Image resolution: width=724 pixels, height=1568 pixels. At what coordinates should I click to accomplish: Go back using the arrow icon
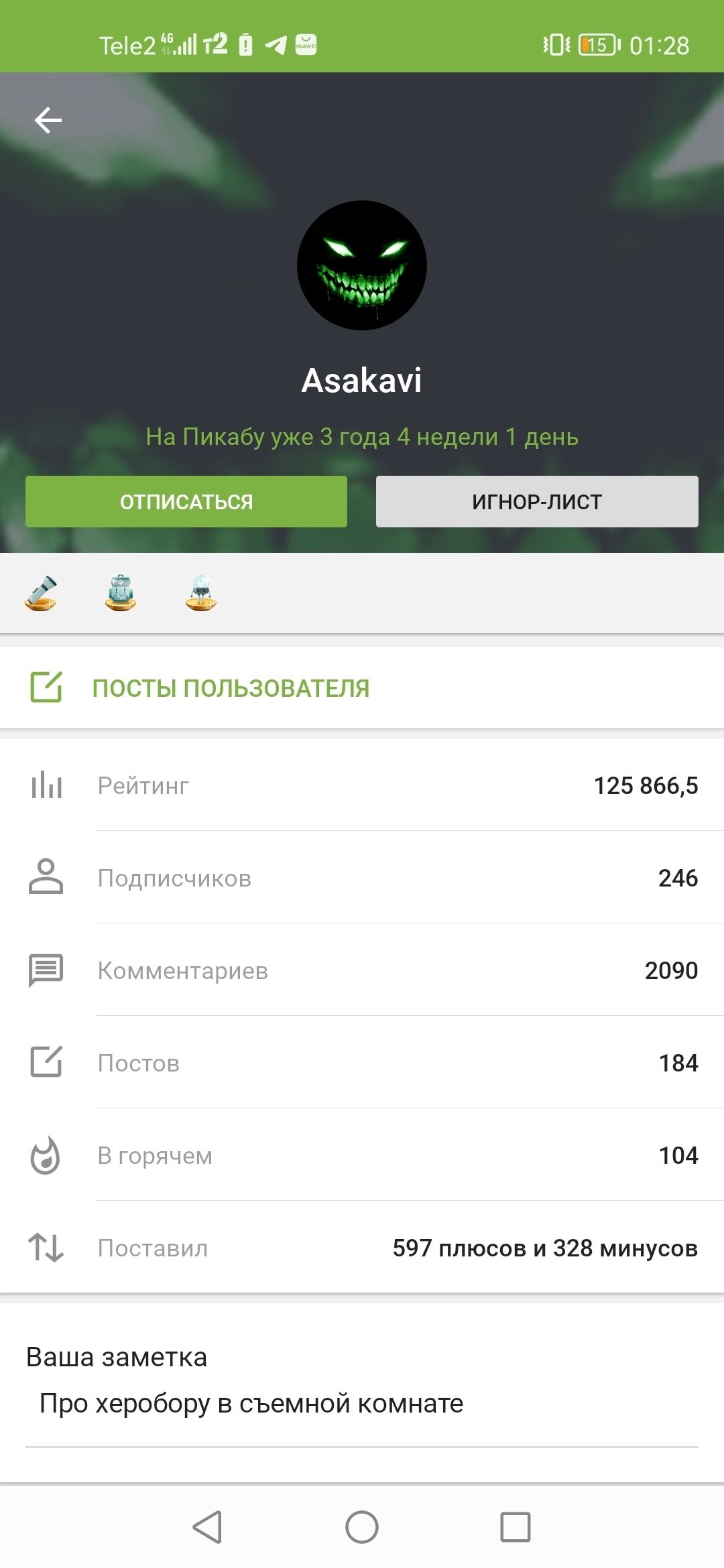(x=48, y=121)
